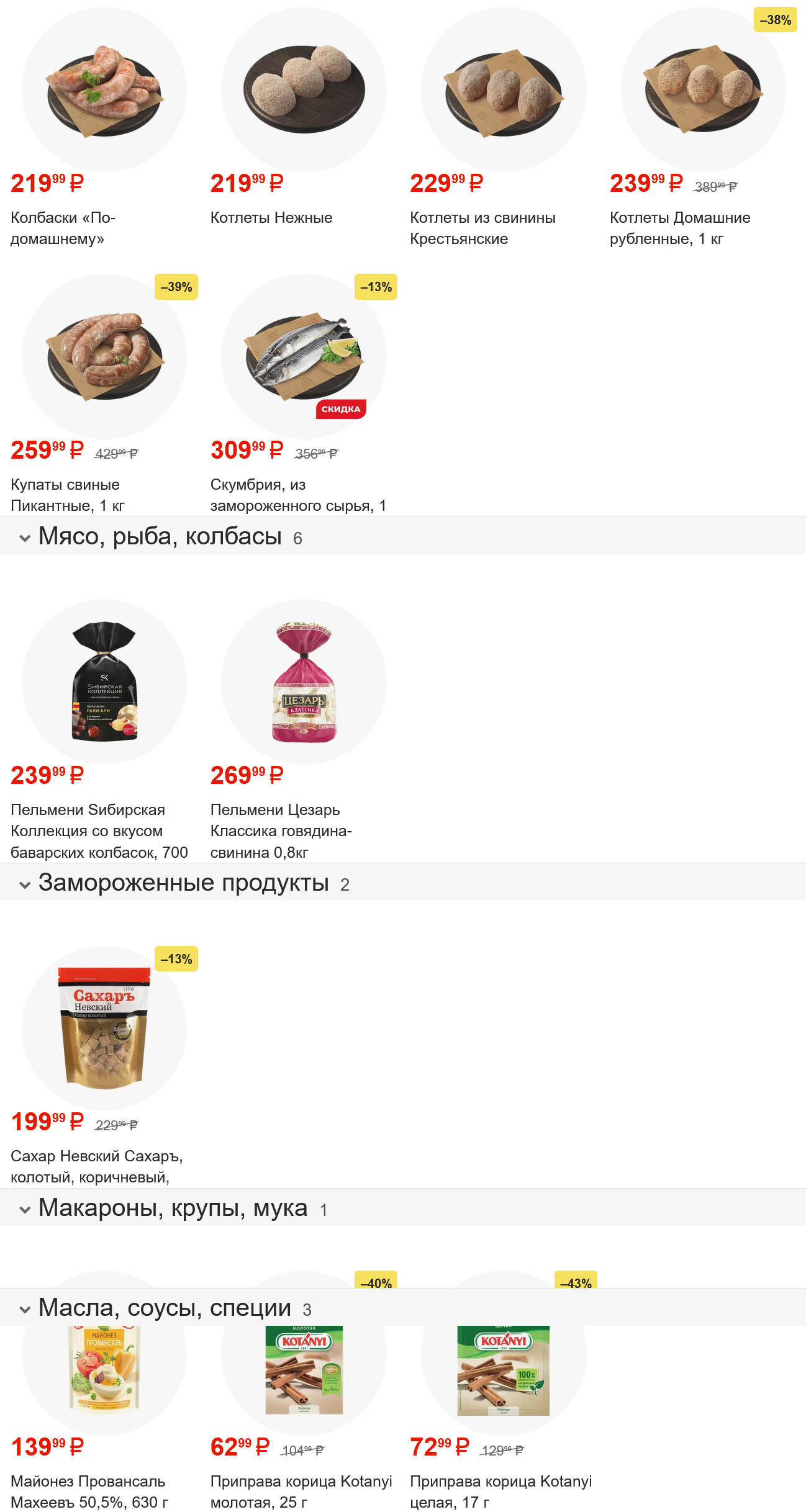Open Пельмени Сибирская Коллекция product
Image resolution: width=806 pixels, height=1512 pixels.
tap(104, 682)
